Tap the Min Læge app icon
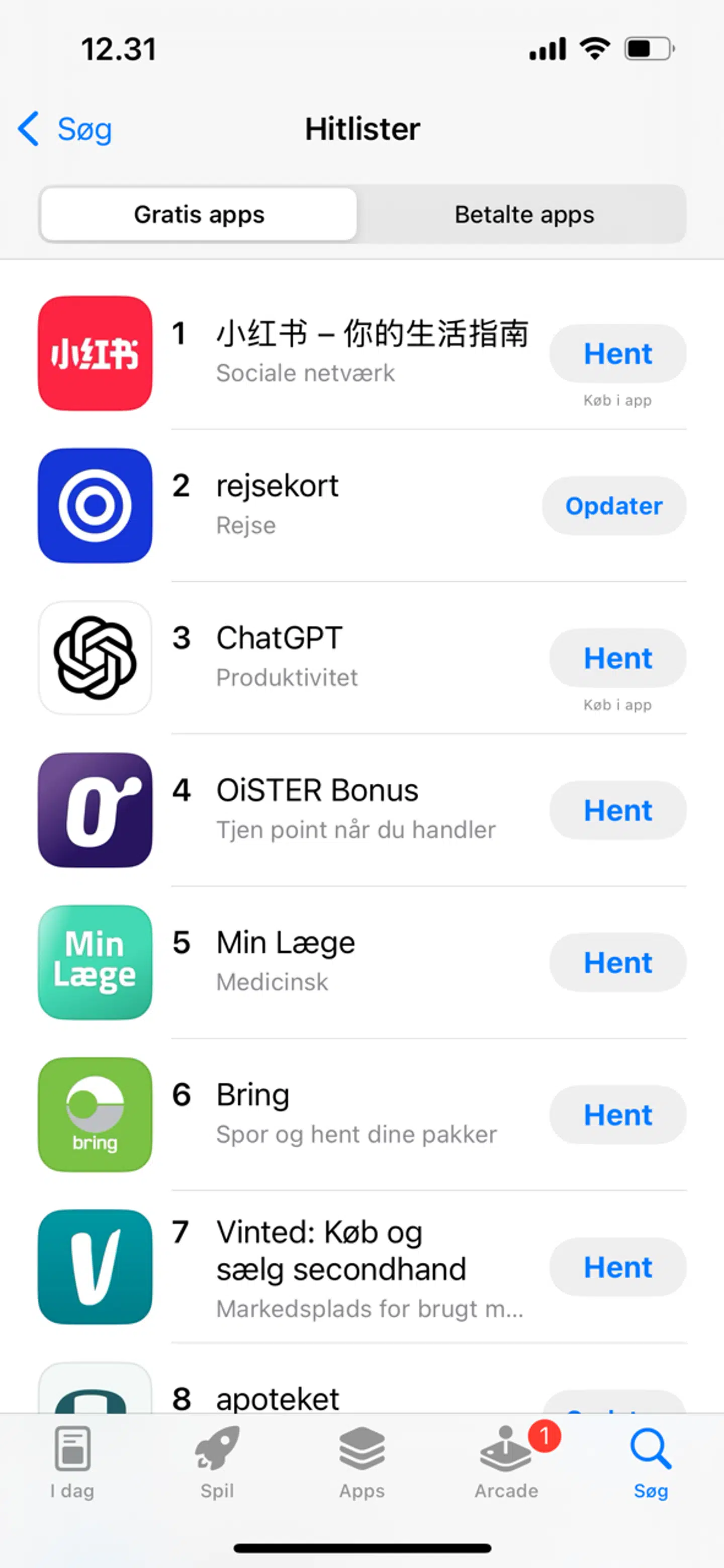 94,962
